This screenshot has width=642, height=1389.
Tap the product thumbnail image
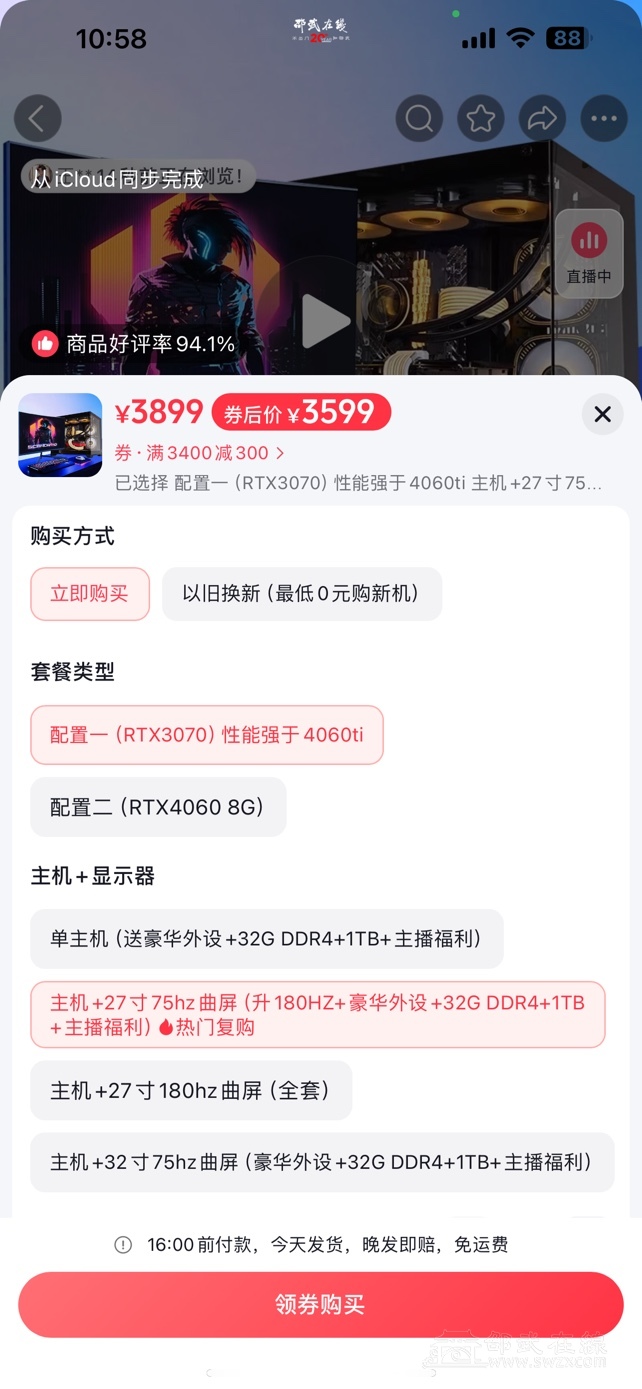point(60,435)
